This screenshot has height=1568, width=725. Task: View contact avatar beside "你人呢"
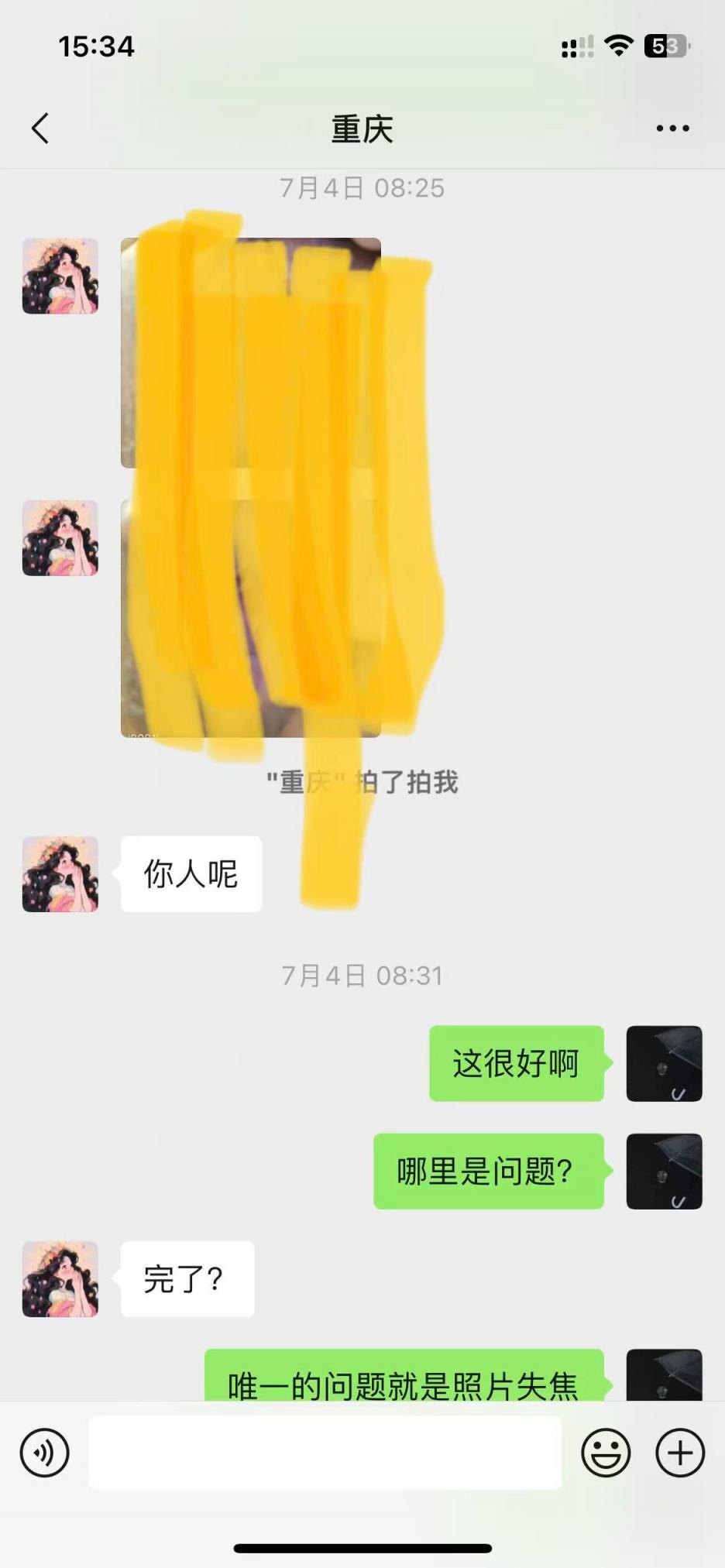coord(60,874)
